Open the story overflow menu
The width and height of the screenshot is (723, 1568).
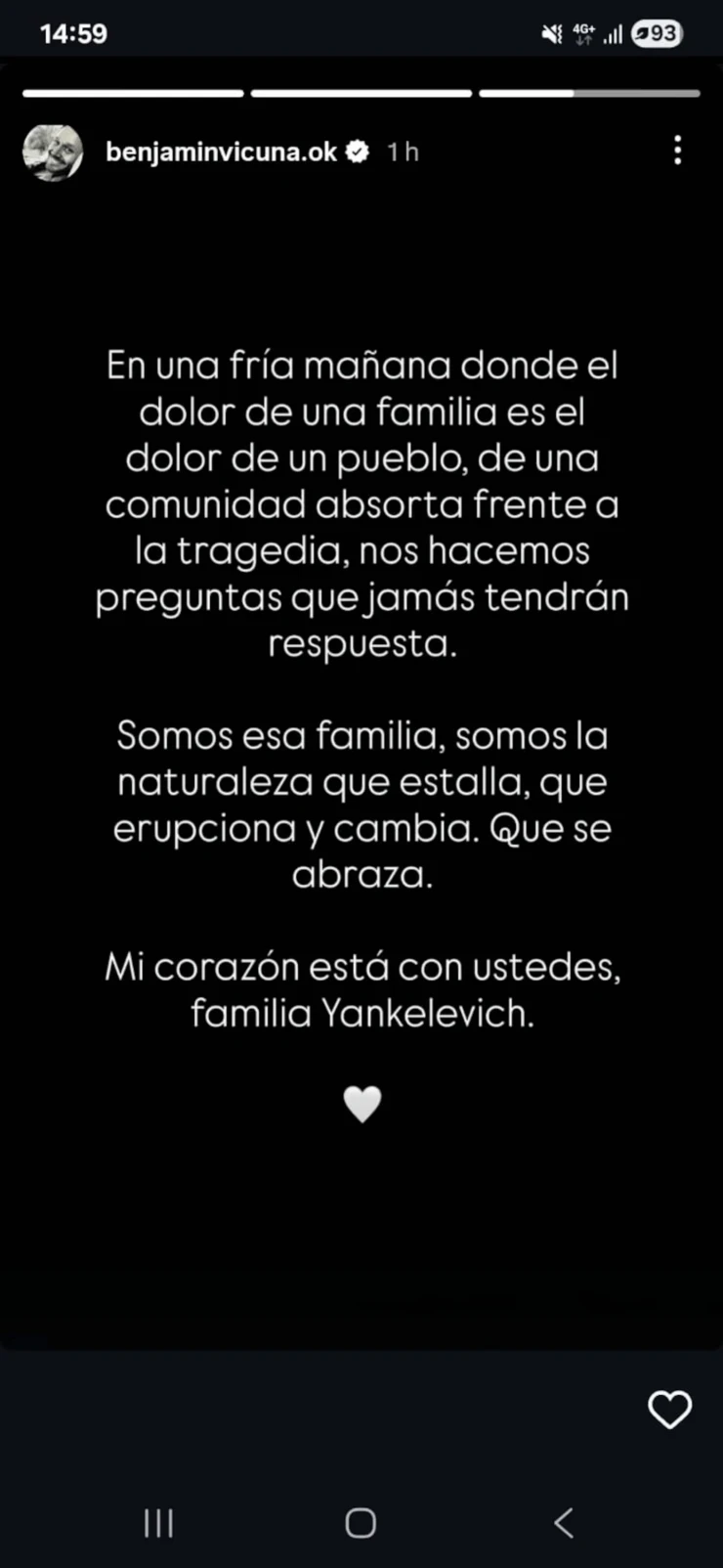[677, 151]
